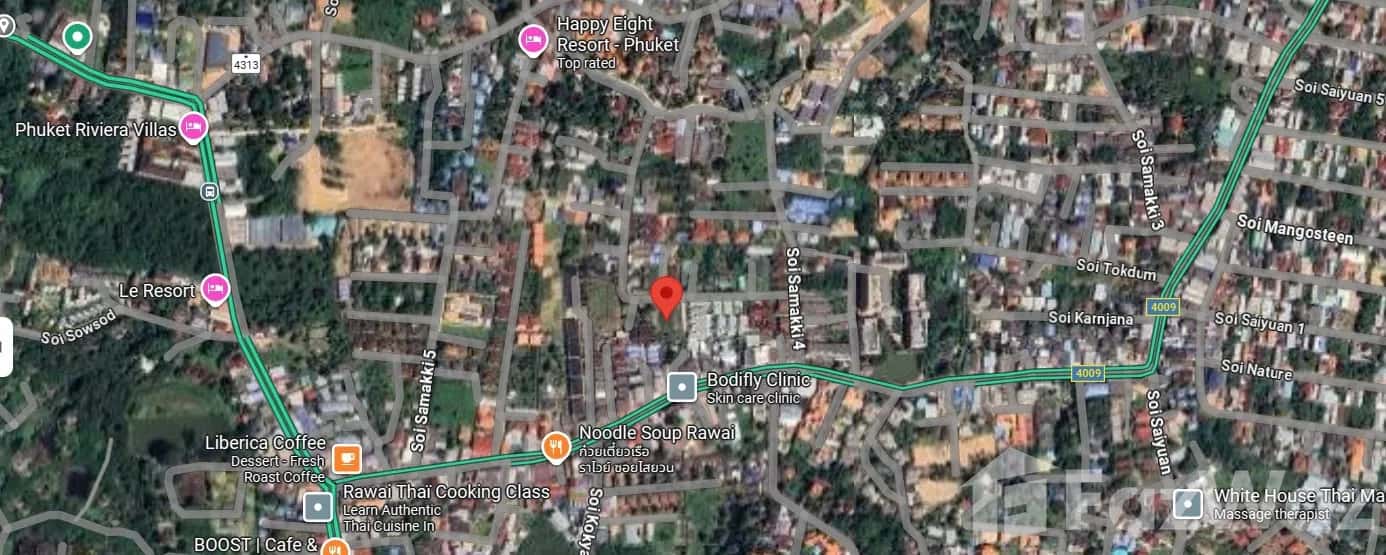Screen dimensions: 1386x555
Task: Select the White House Thai Massage marker
Action: [1188, 503]
